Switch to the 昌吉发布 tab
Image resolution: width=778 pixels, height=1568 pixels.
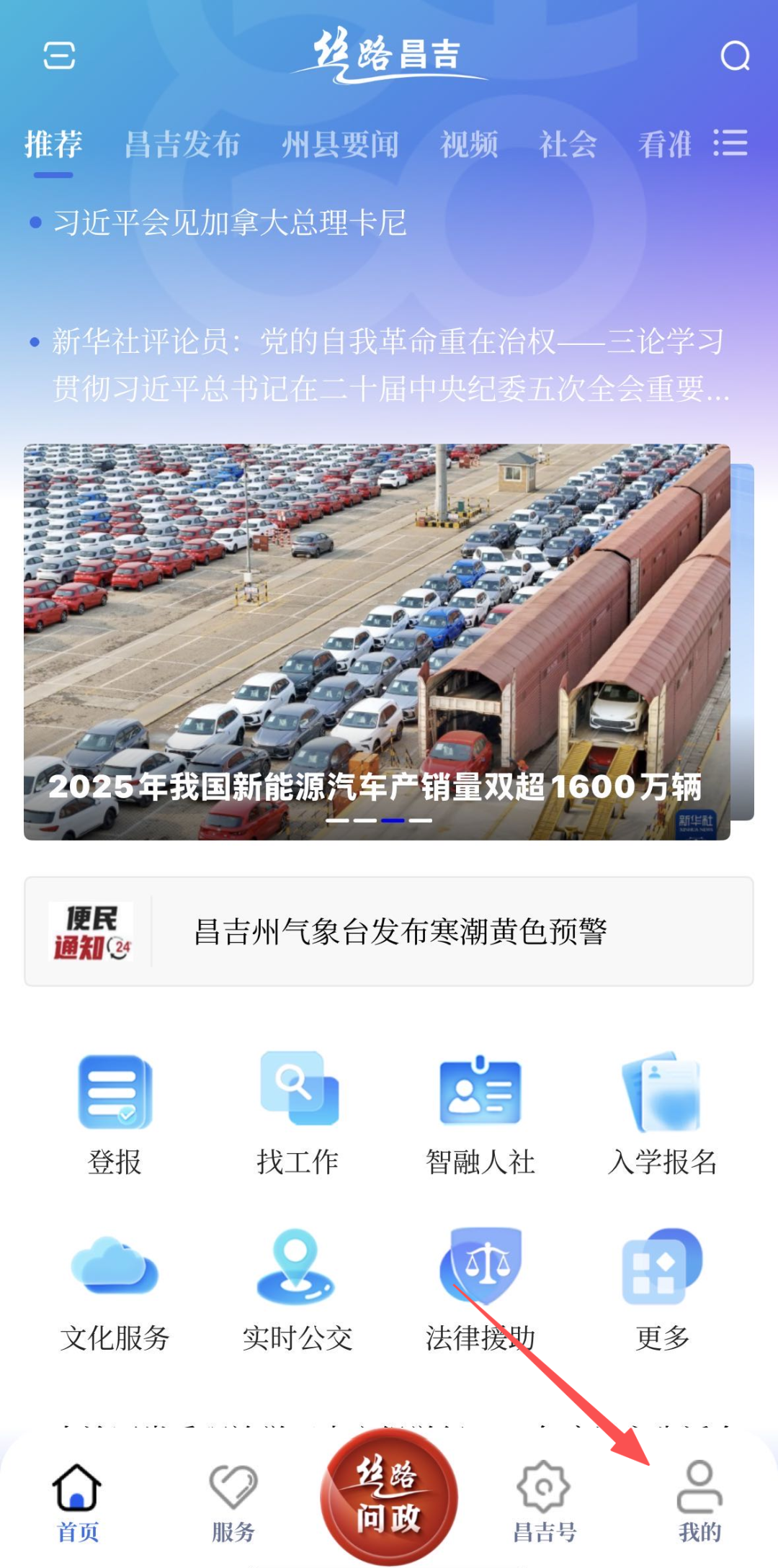[182, 145]
